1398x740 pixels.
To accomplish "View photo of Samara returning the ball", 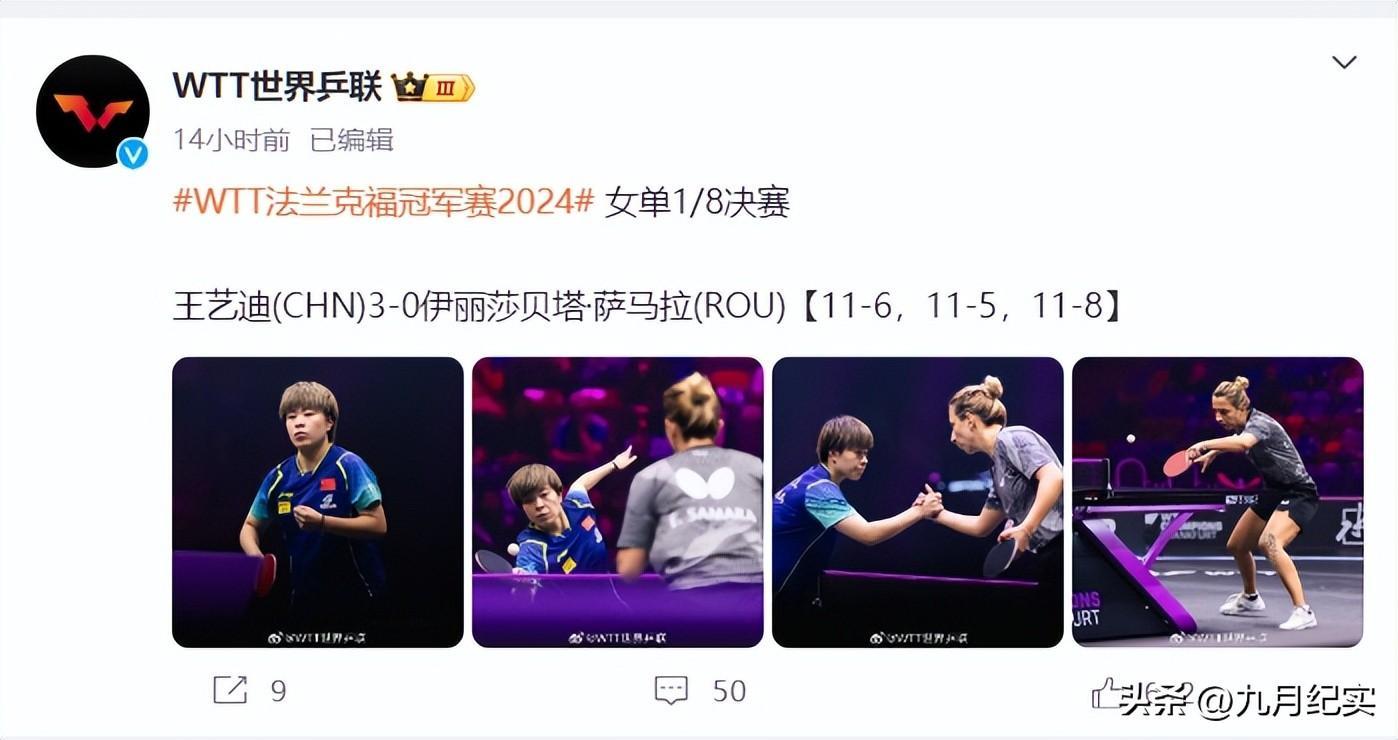I will click(1217, 502).
